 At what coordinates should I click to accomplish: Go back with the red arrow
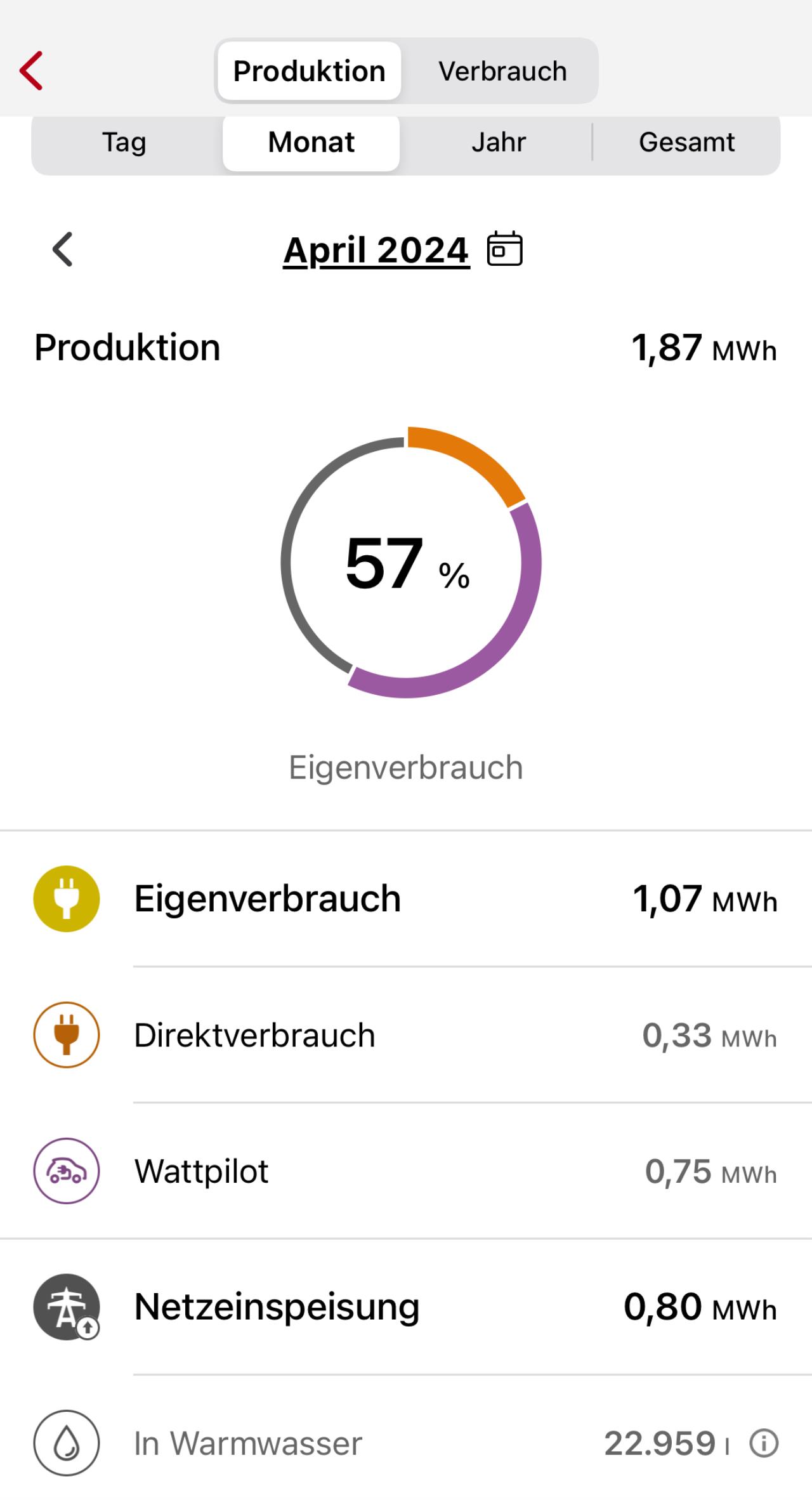31,70
